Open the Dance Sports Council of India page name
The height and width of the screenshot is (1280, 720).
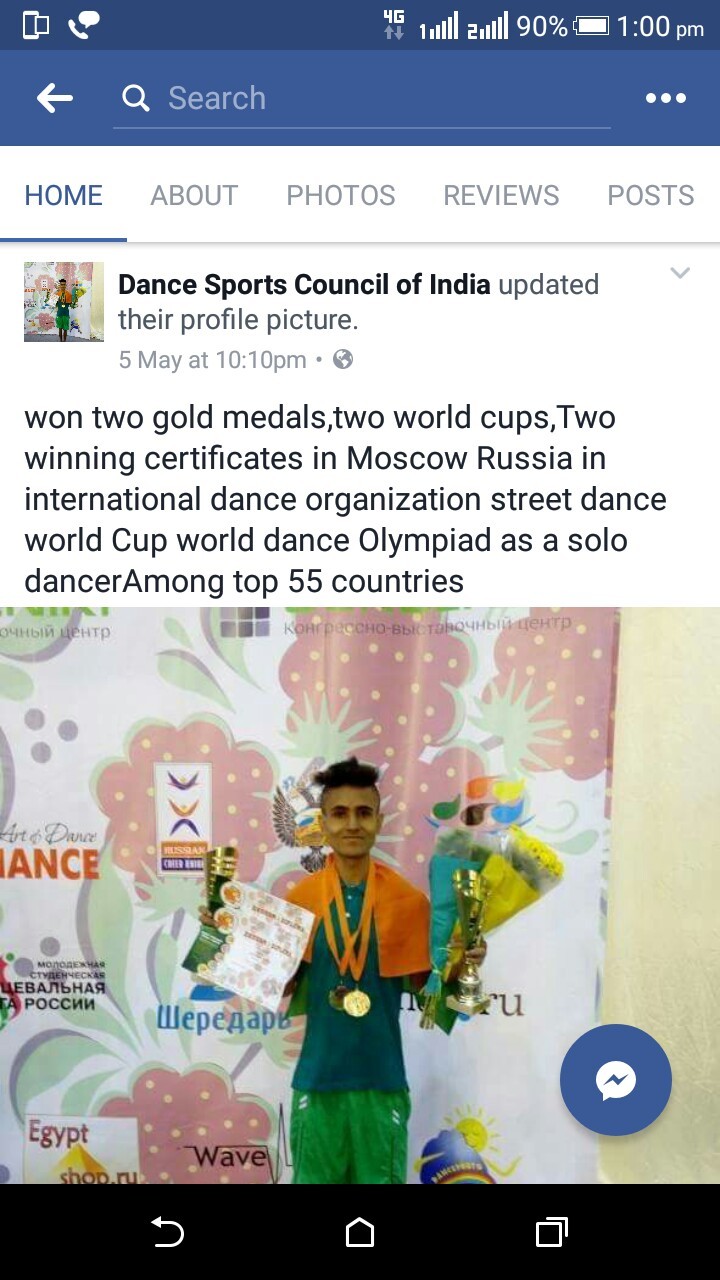coord(304,284)
